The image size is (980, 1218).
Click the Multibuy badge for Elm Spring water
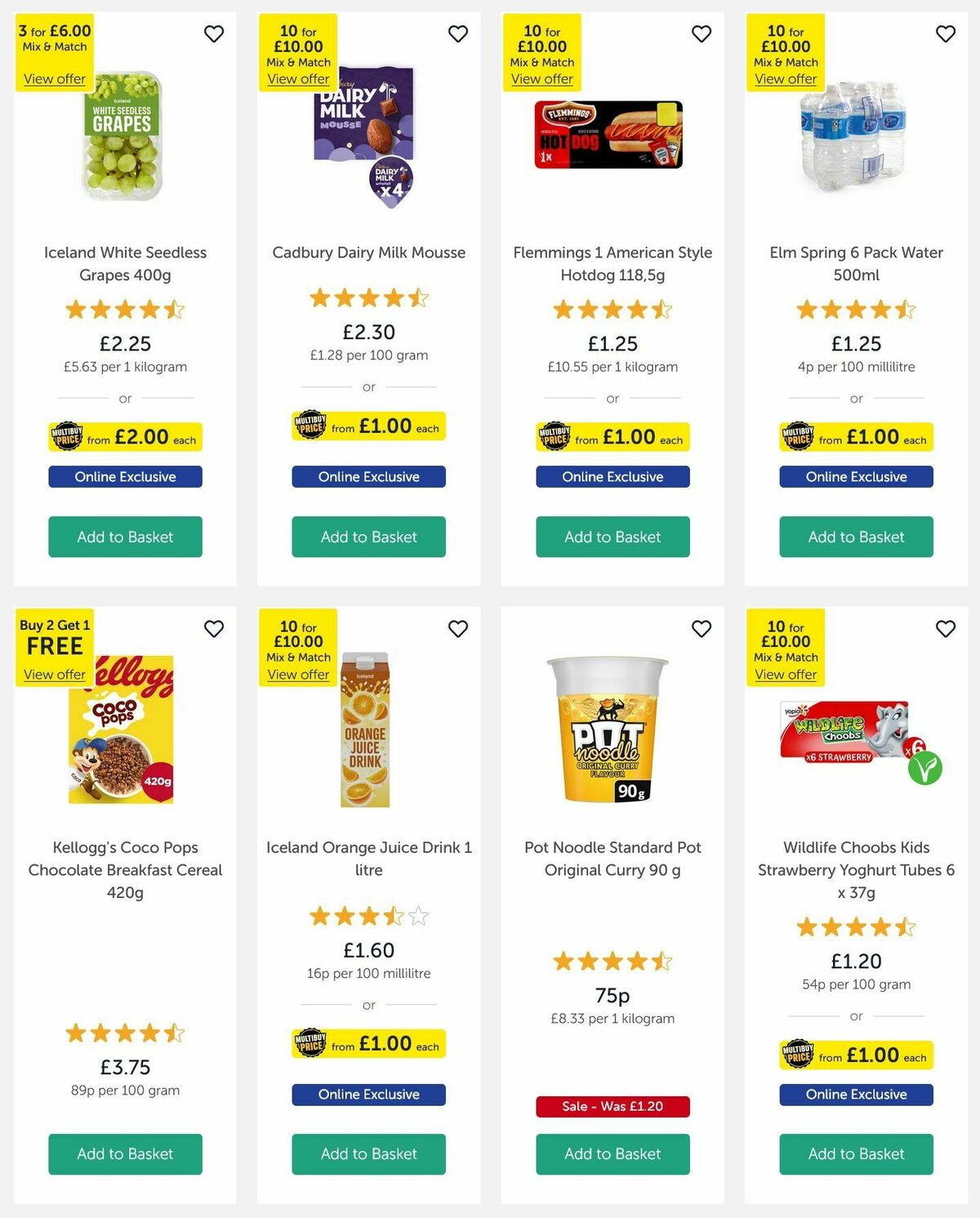pos(855,436)
